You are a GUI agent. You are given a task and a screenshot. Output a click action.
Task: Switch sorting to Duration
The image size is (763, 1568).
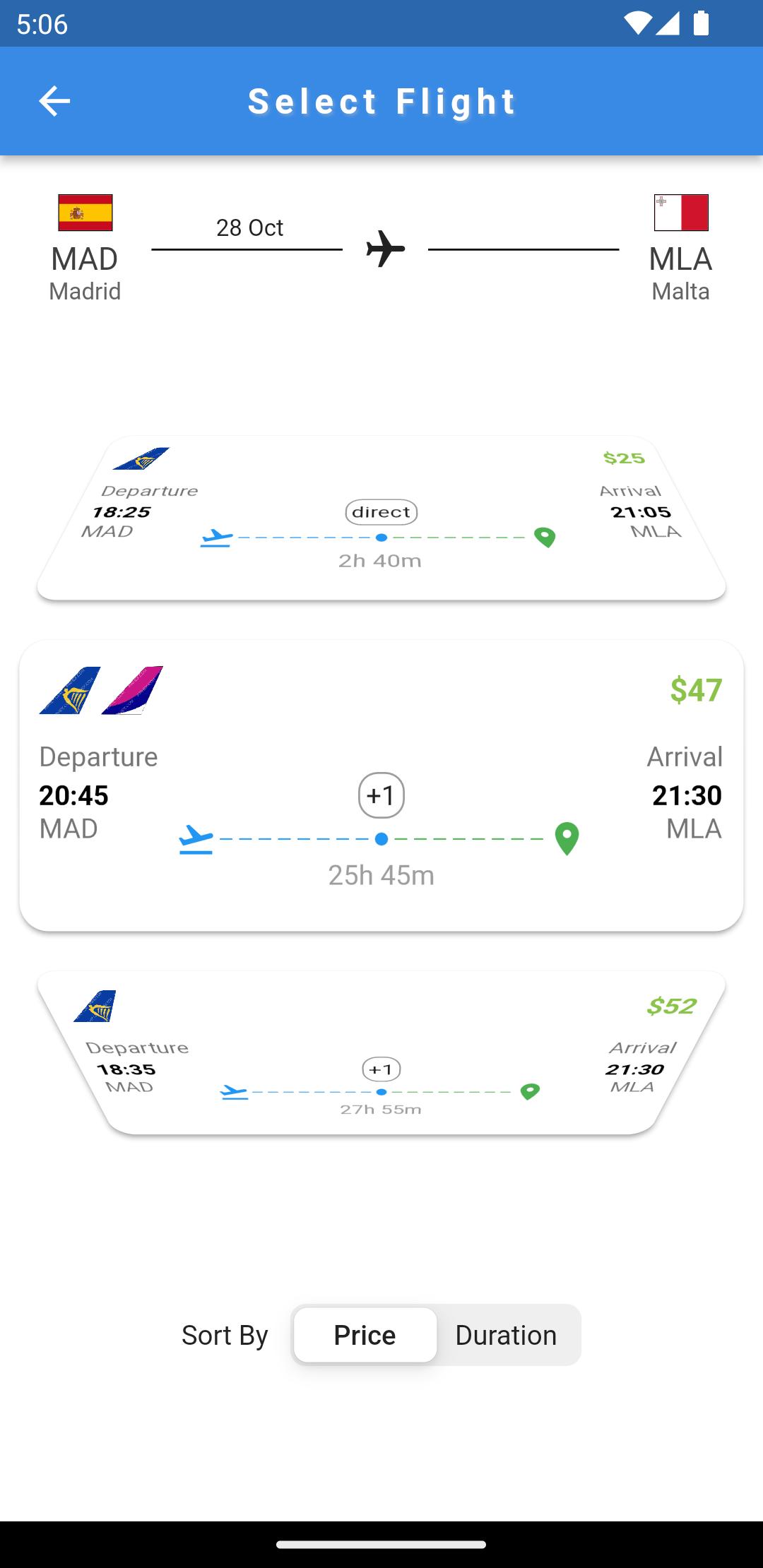point(507,1335)
